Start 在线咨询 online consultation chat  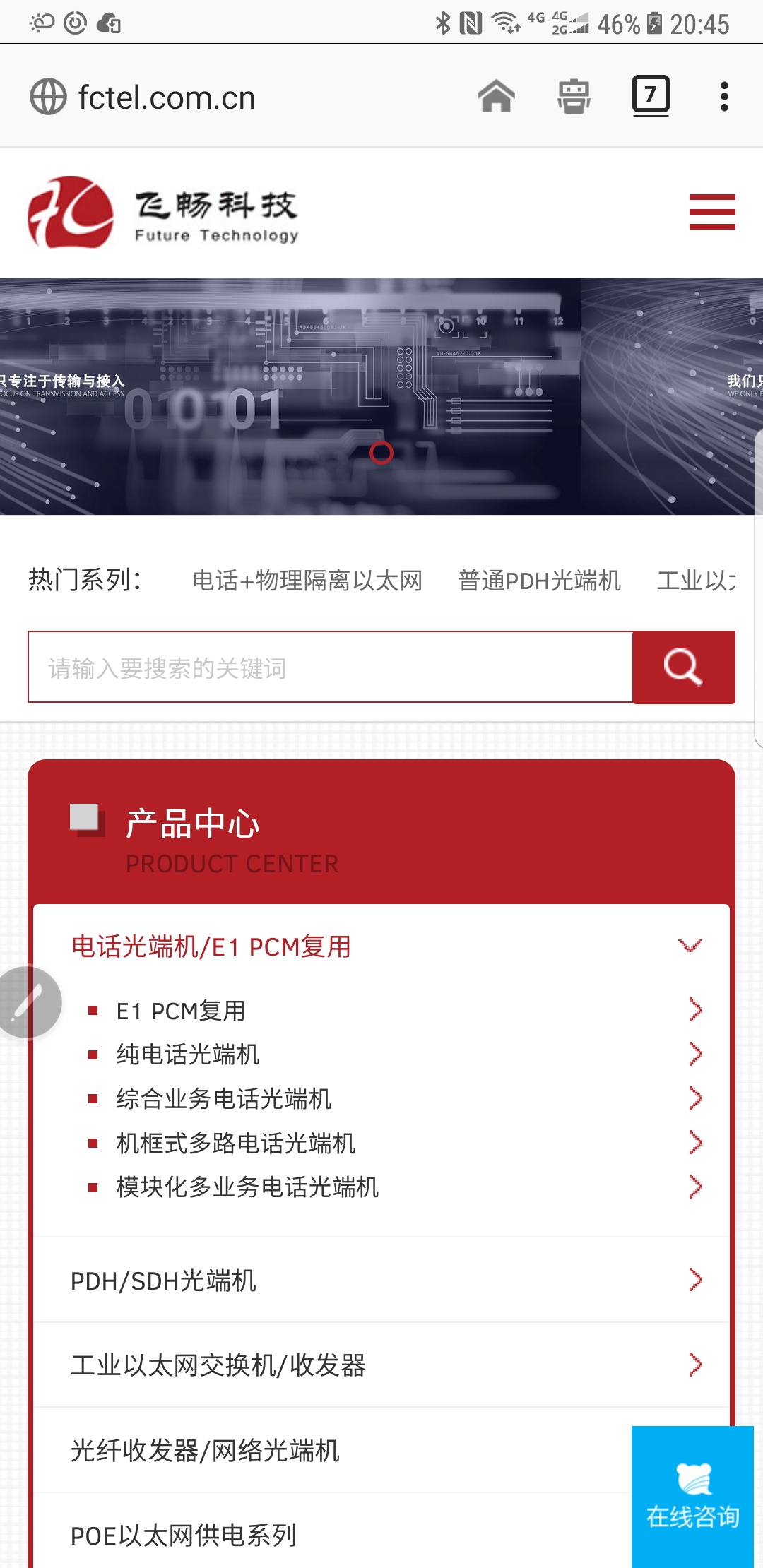pos(692,1496)
